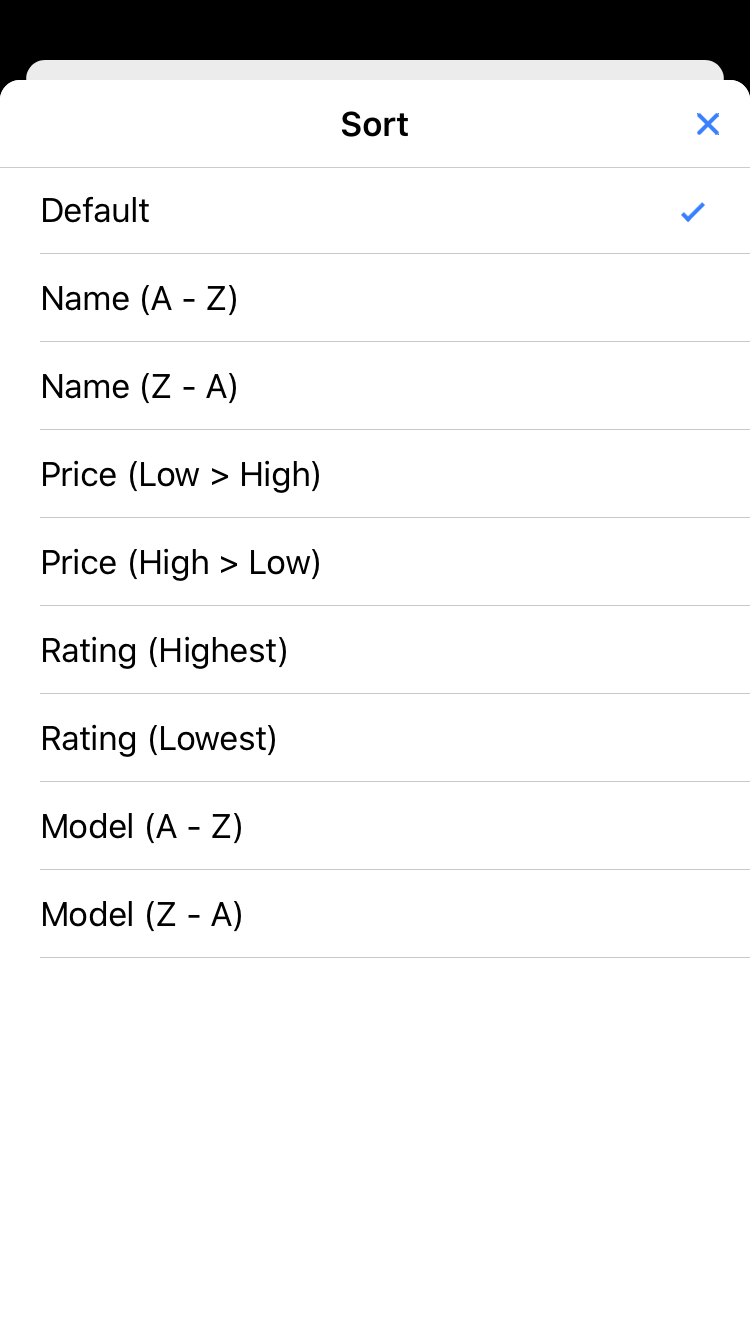750x1334 pixels.
Task: Close the Sort sheet
Action: tap(708, 124)
